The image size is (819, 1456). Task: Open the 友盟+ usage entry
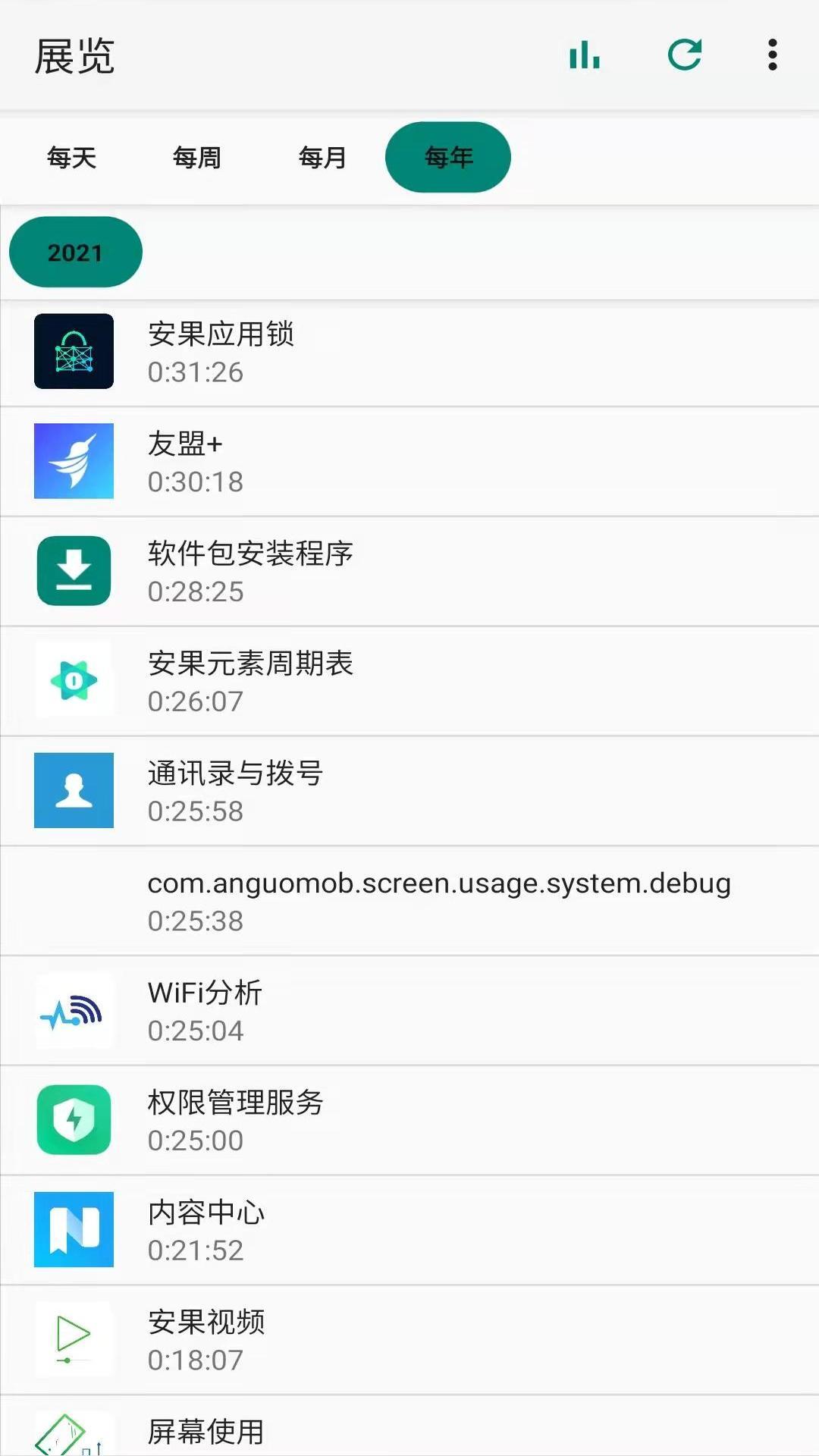(x=409, y=462)
